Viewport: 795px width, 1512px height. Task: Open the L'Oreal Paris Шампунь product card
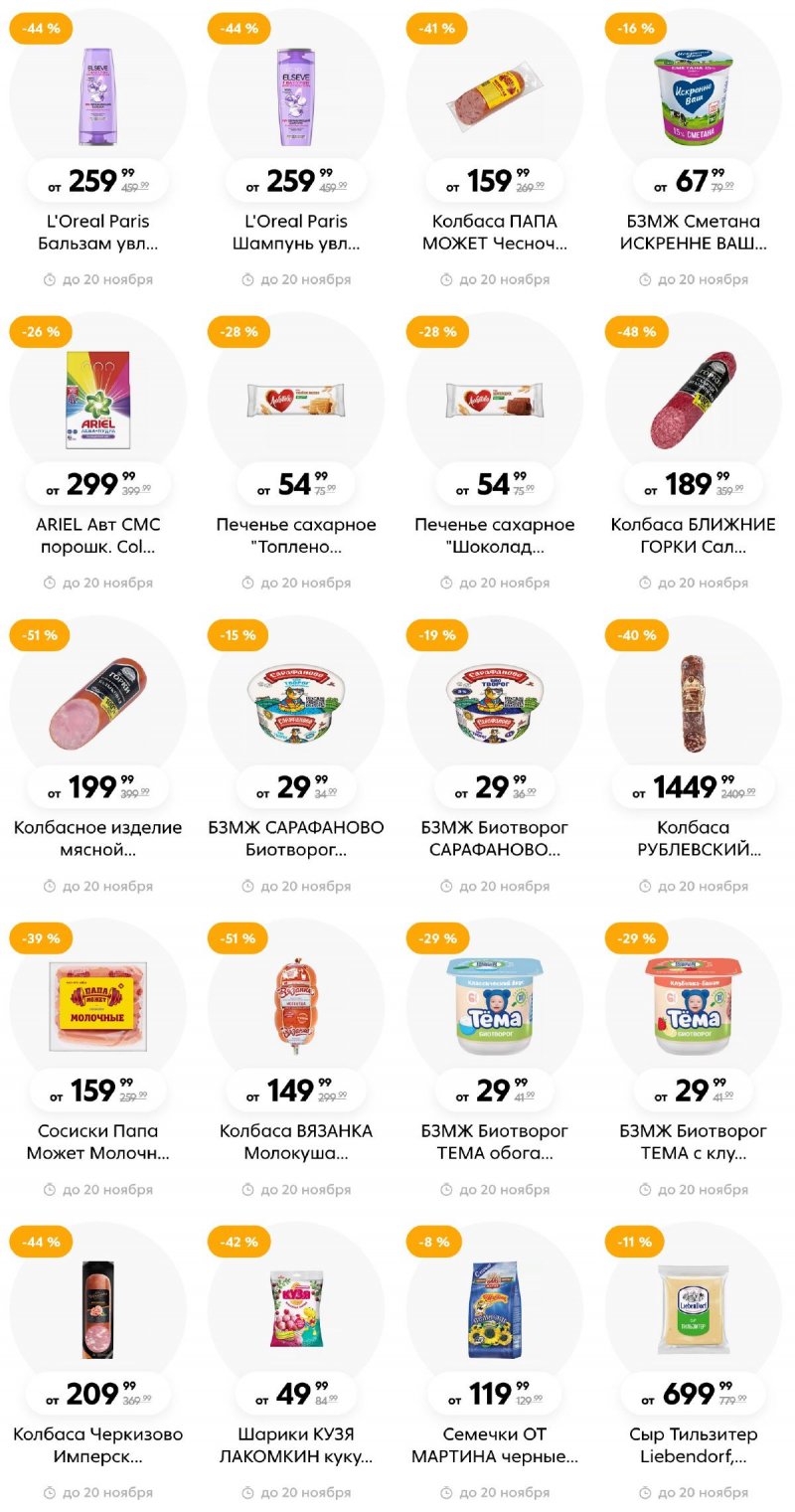[x=296, y=99]
